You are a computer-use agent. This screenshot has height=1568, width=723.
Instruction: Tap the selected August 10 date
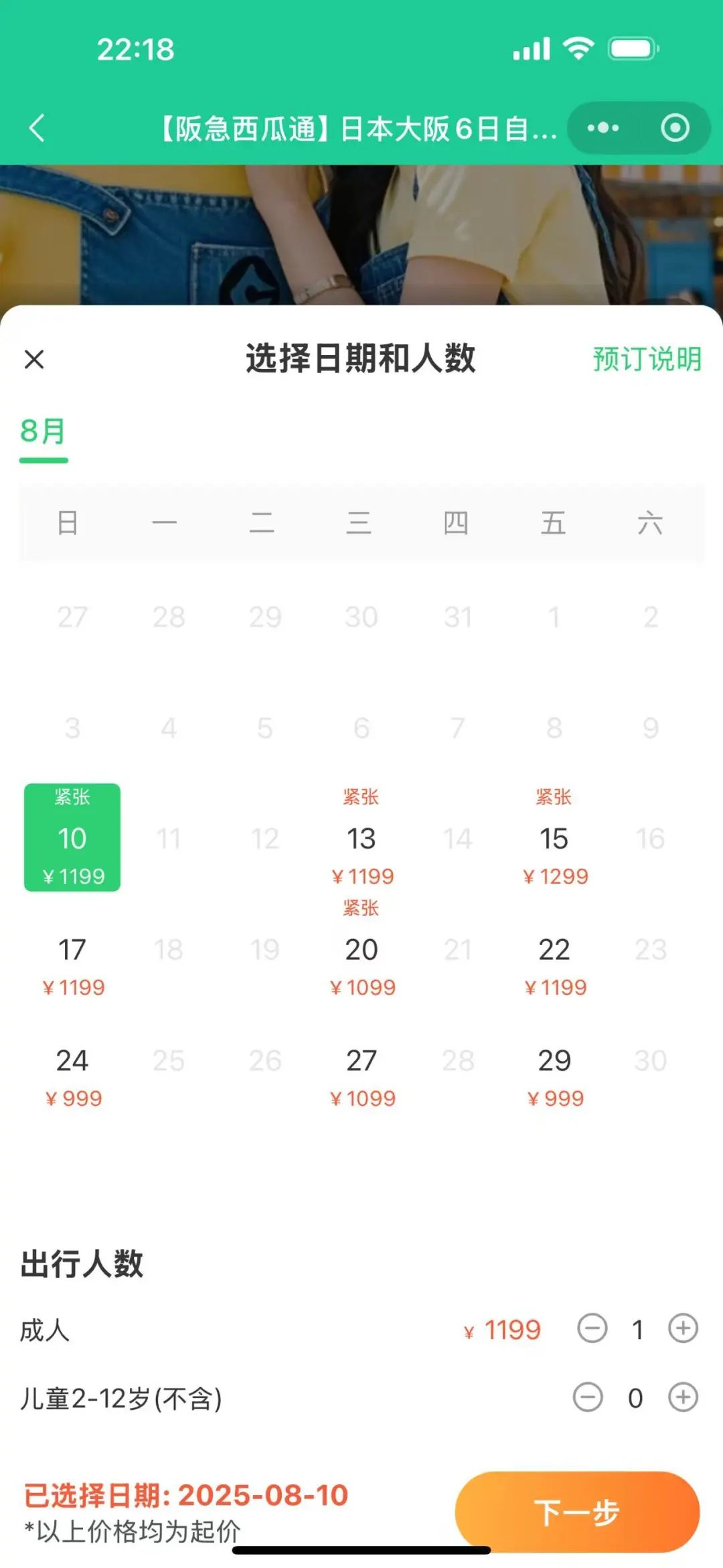[72, 837]
